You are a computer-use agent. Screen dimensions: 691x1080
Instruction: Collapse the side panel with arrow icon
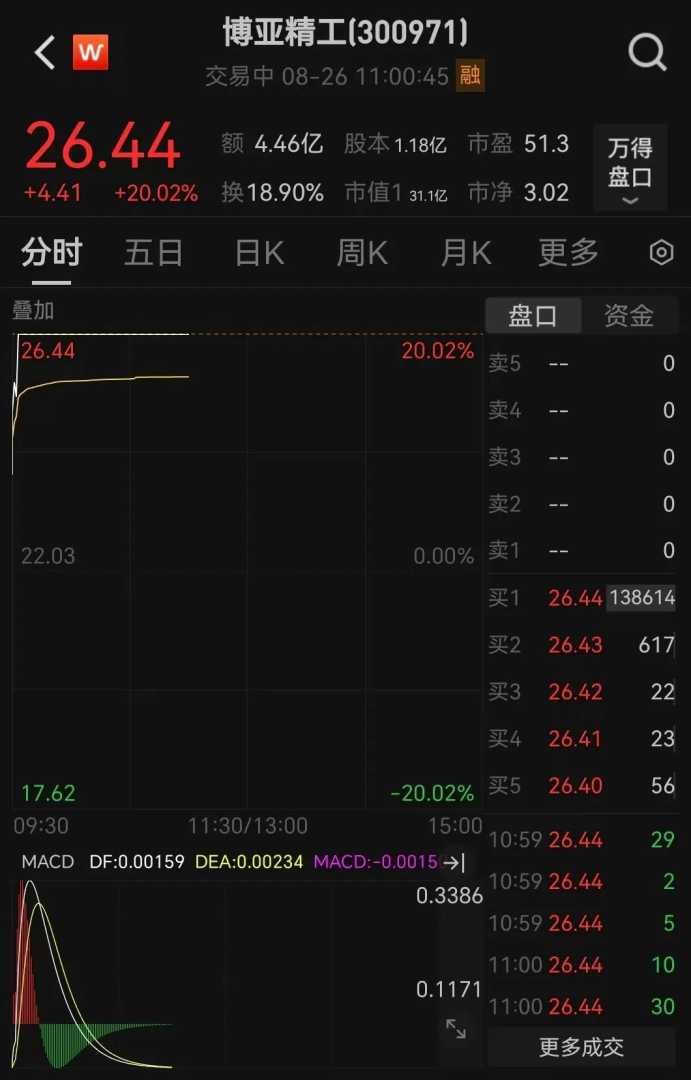455,862
